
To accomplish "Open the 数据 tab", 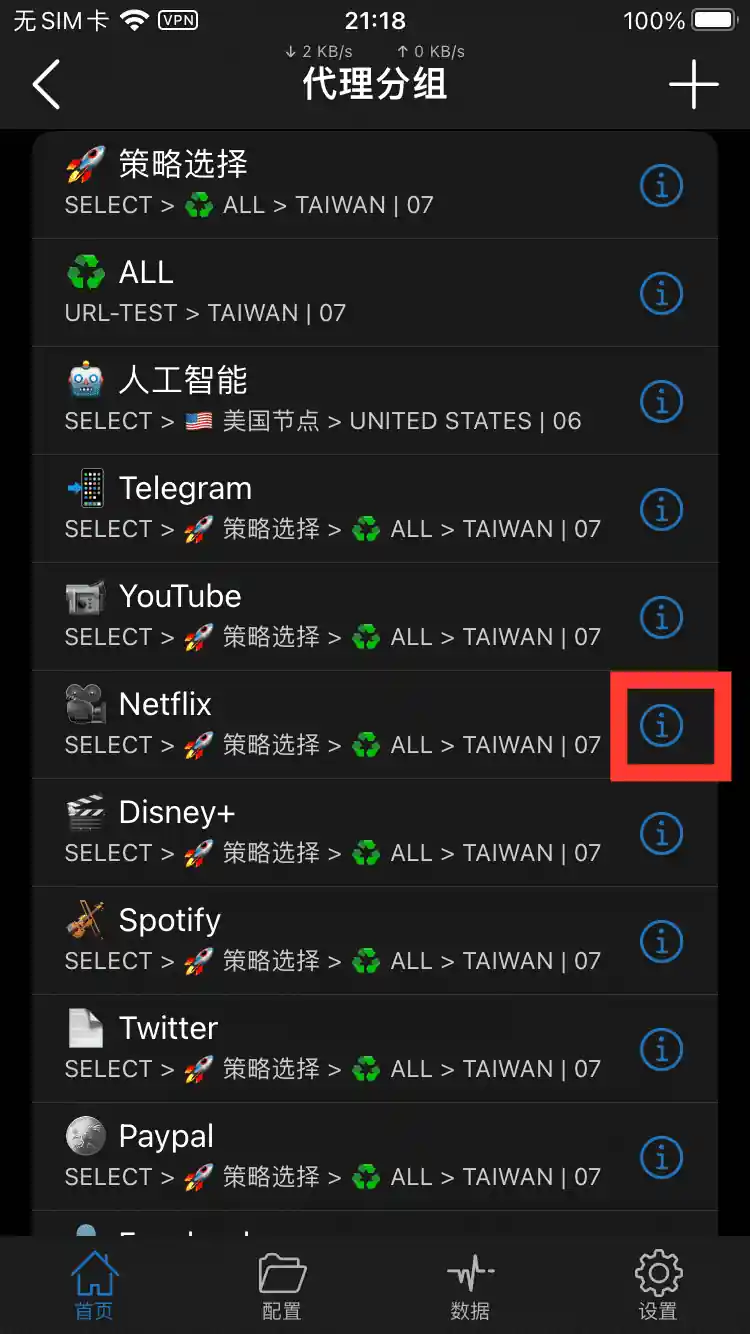I will pos(470,1286).
